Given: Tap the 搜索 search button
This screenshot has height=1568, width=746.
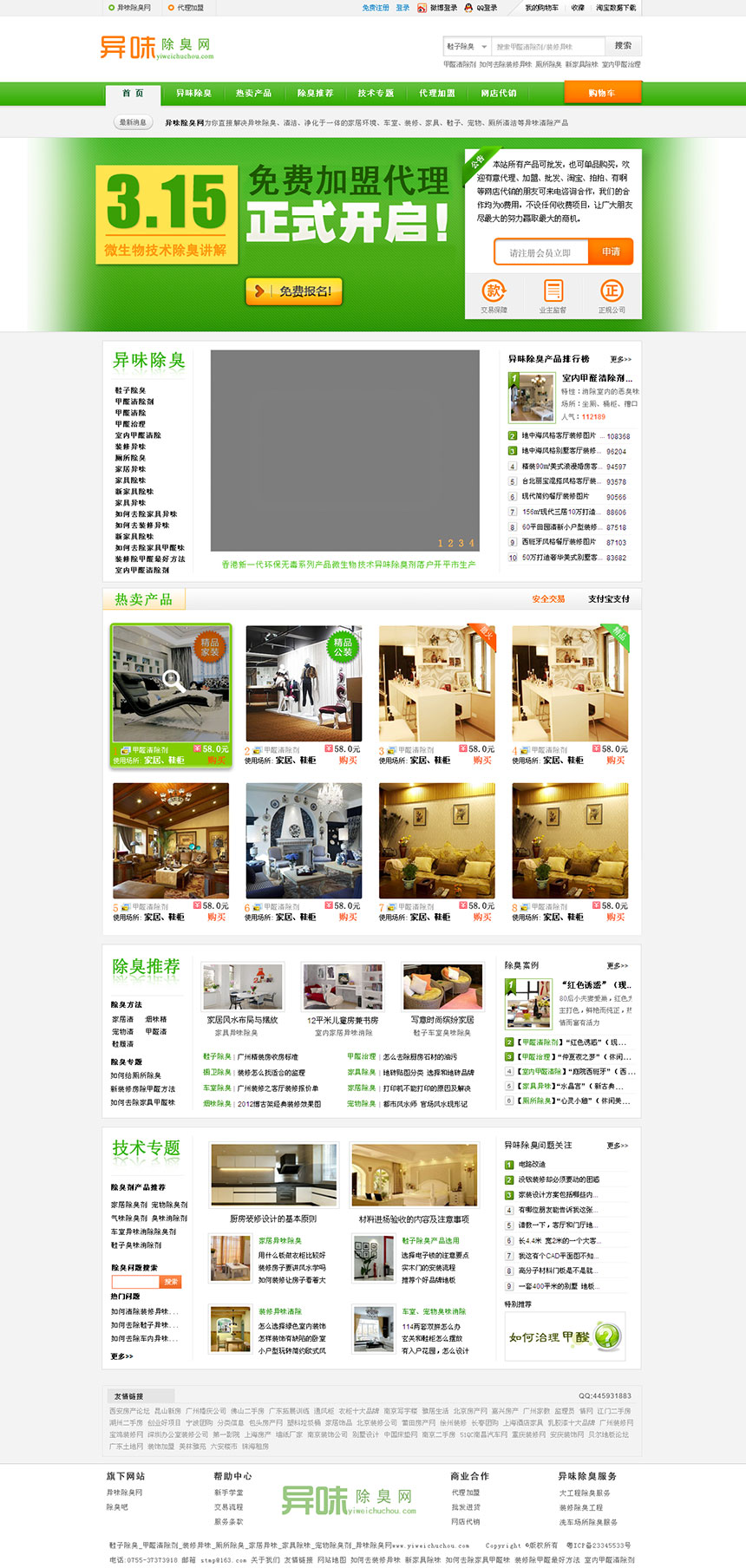Looking at the screenshot, I should point(623,45).
